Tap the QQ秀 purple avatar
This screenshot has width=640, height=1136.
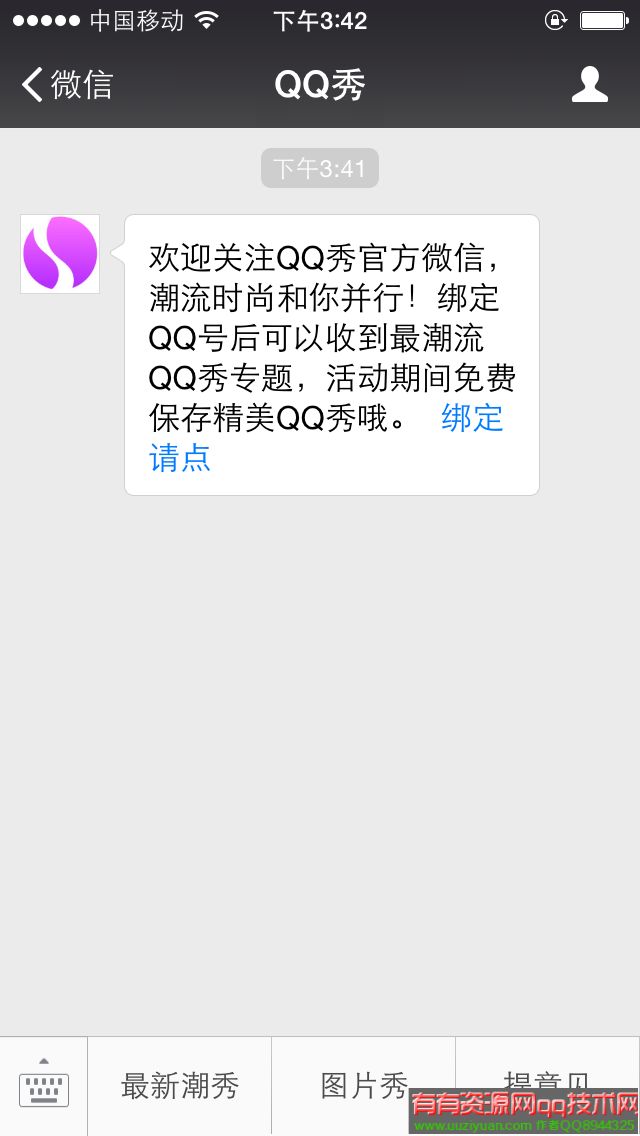click(60, 254)
